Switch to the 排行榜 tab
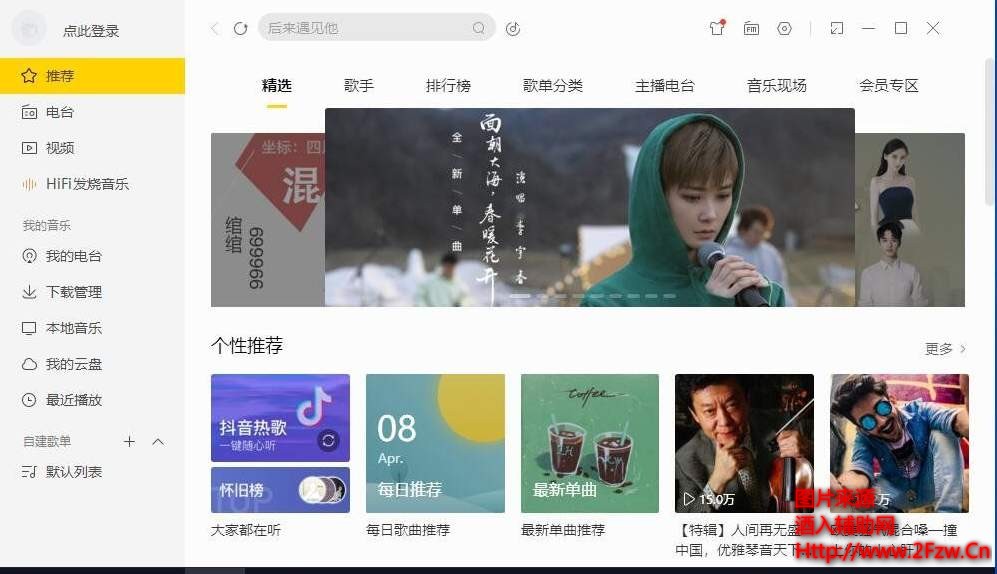This screenshot has height=574, width=997. [x=448, y=86]
